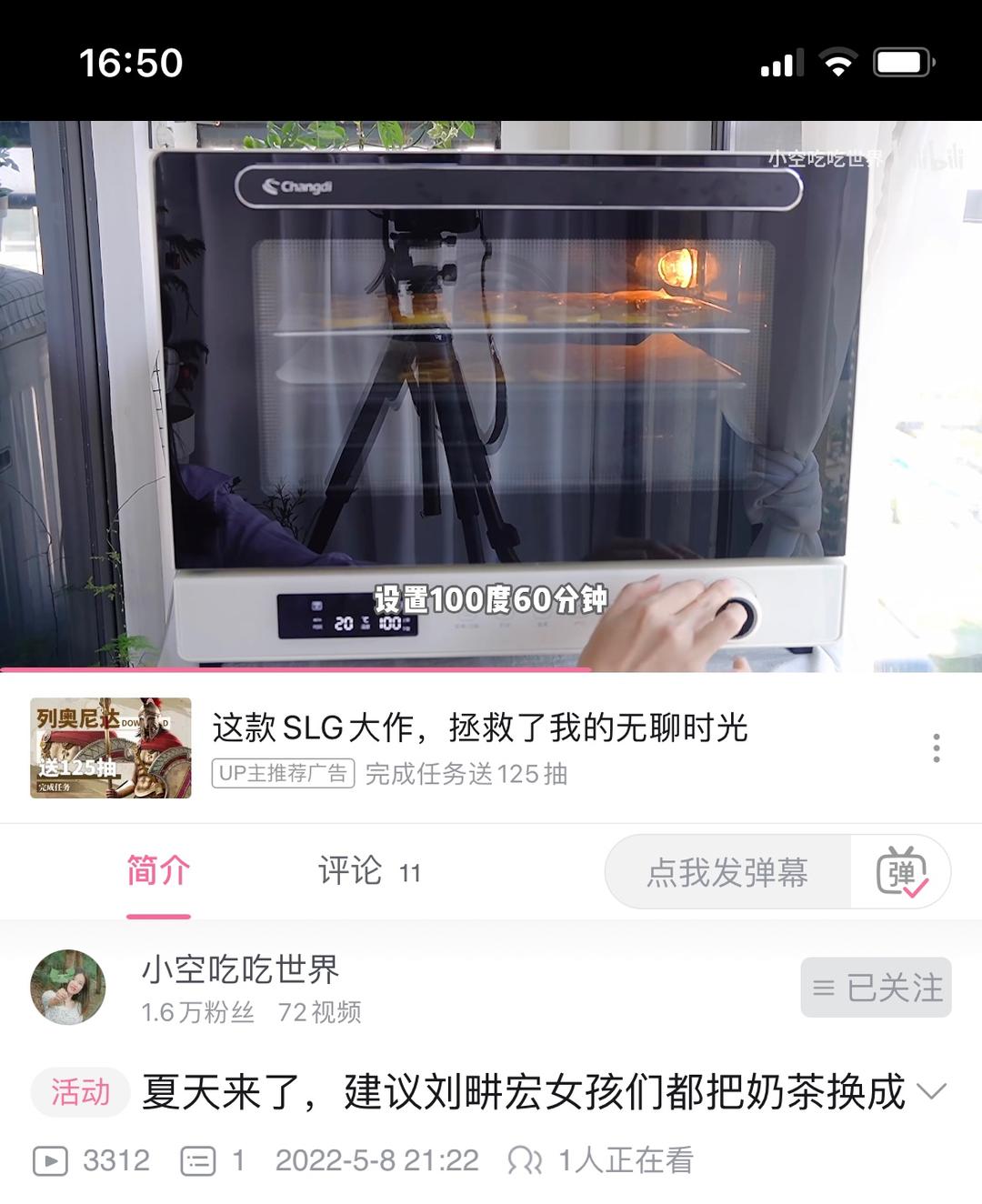982x1204 pixels.
Task: Tap the 完成任务送125抽 reward text
Action: (x=466, y=776)
